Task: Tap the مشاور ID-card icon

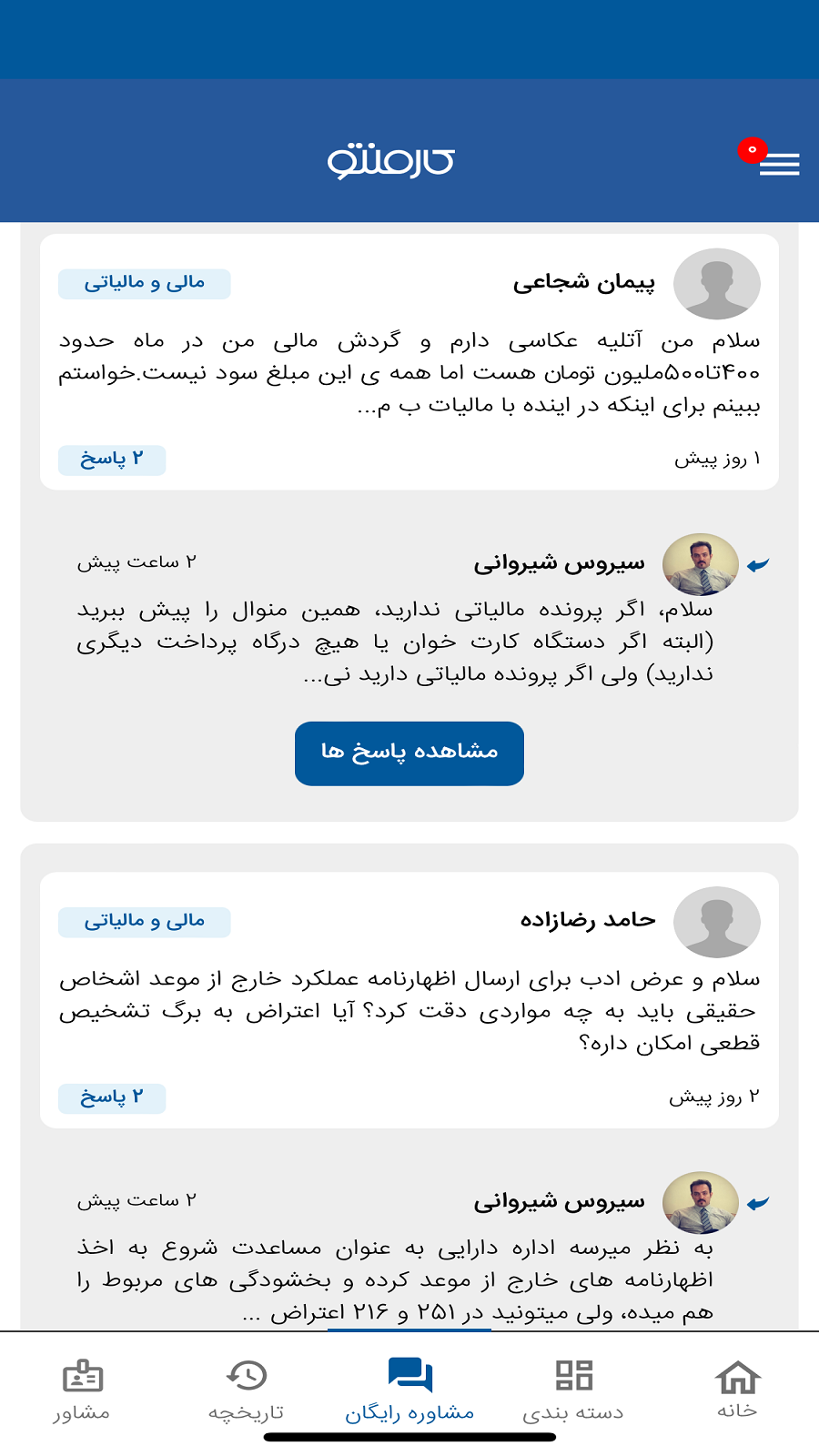Action: tap(84, 1379)
